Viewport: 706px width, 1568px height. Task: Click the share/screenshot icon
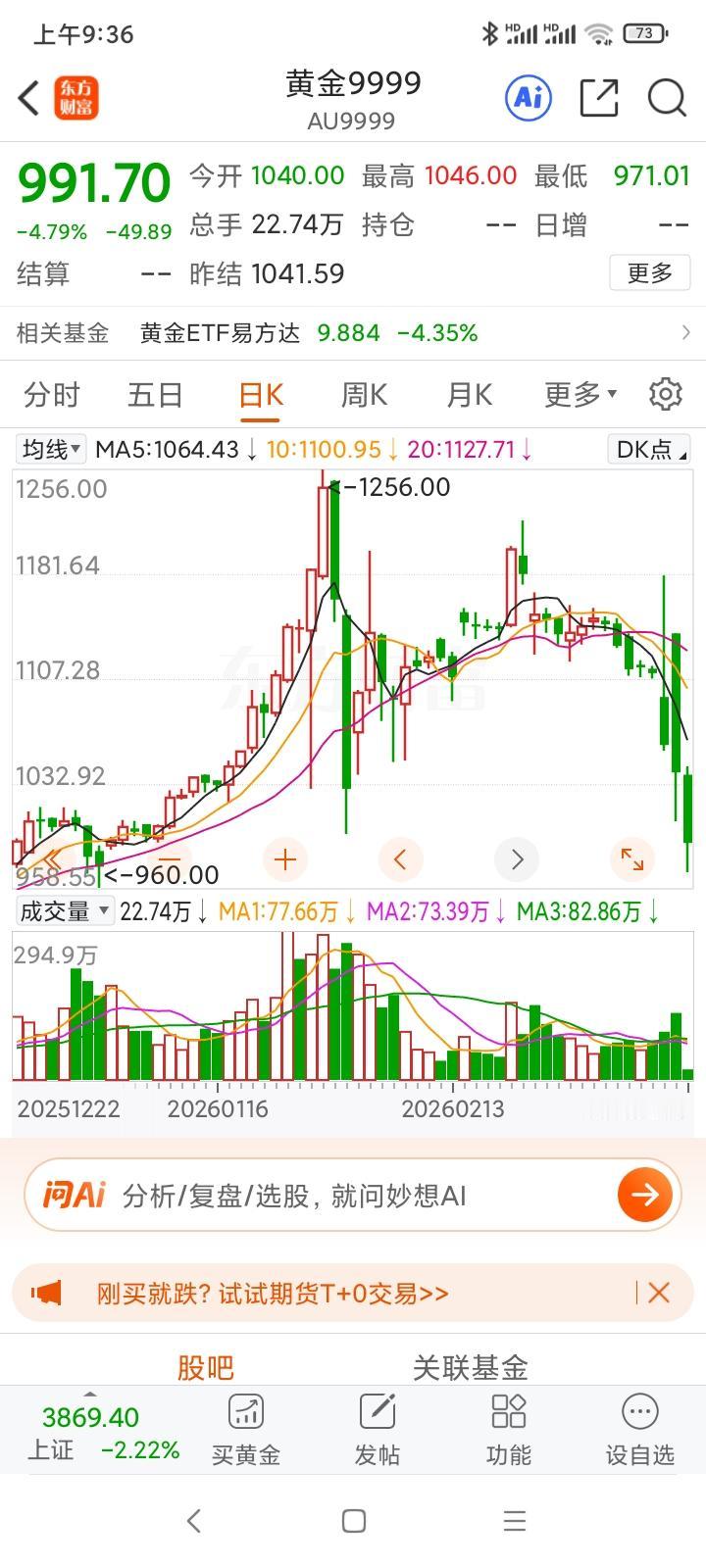coord(597,98)
